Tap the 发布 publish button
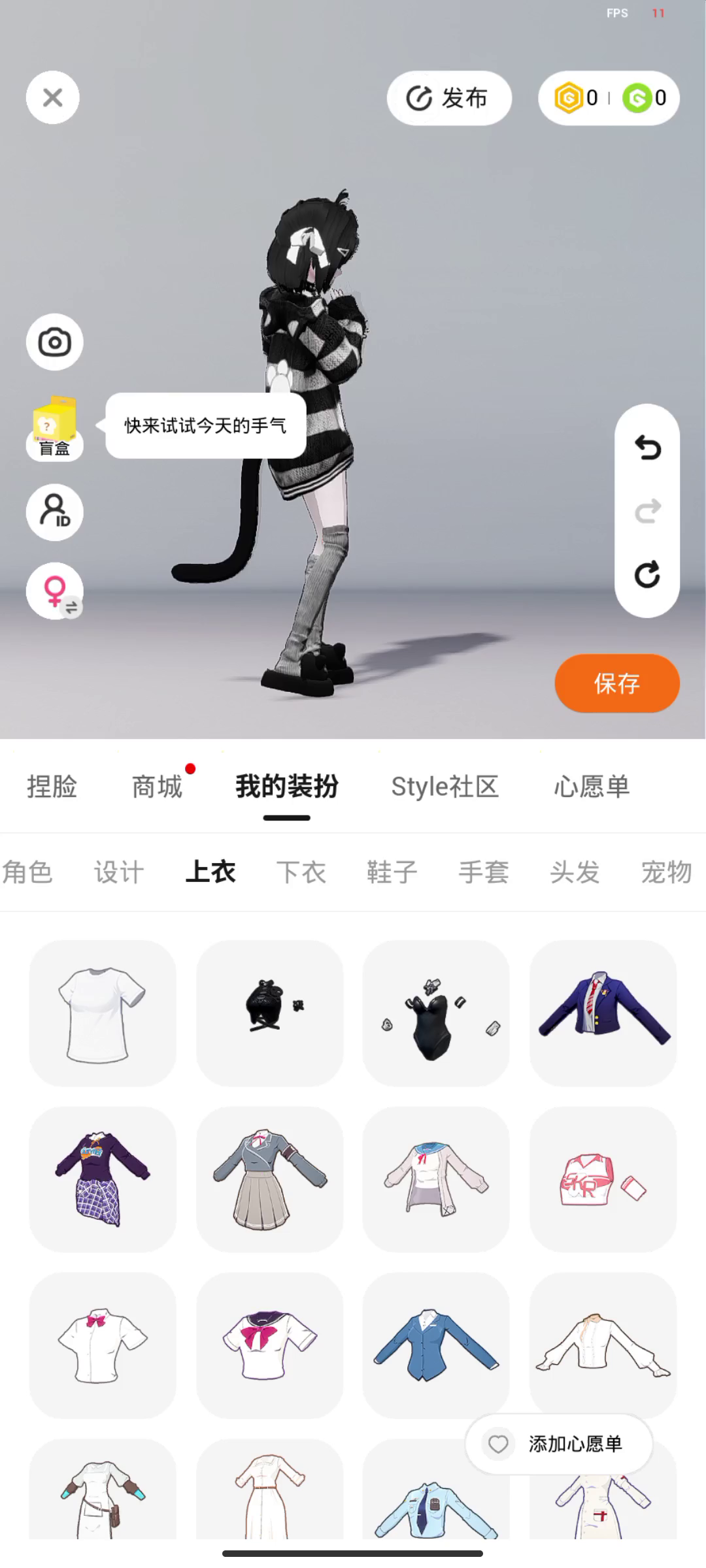 pyautogui.click(x=449, y=98)
